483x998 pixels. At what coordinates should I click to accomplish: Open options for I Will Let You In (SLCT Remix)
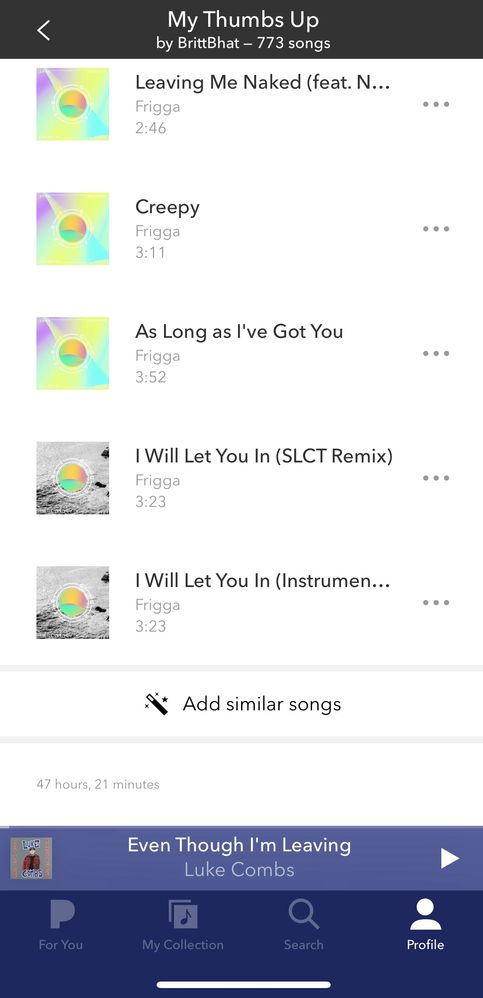pyautogui.click(x=436, y=478)
